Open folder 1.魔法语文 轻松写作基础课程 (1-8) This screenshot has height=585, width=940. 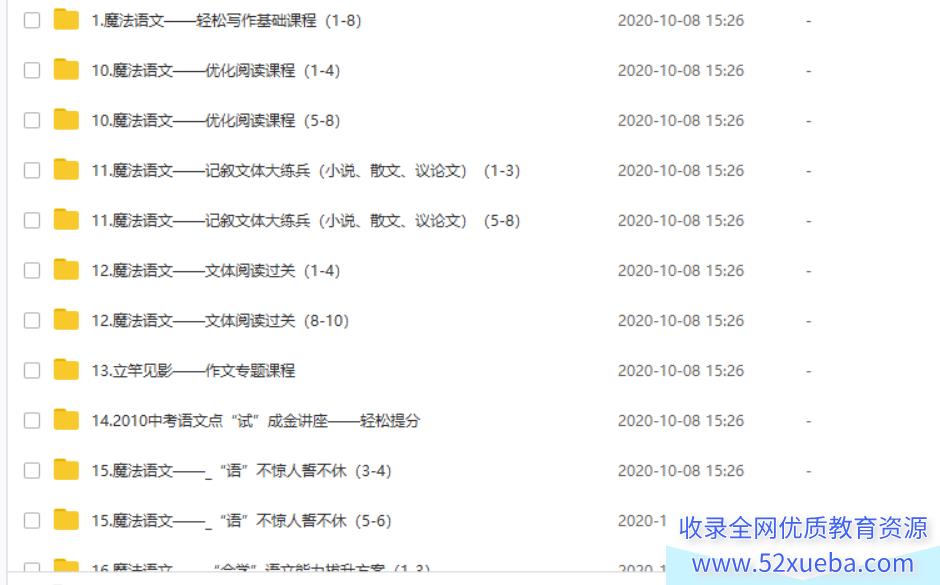click(226, 20)
